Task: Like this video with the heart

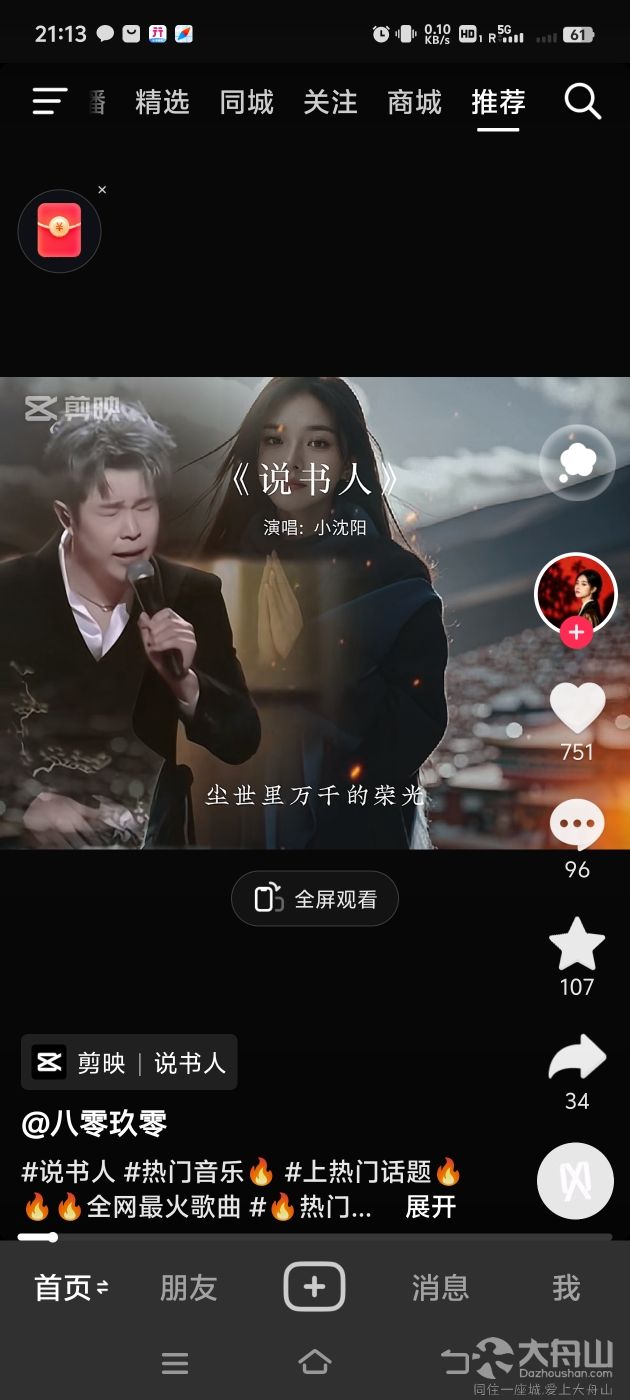Action: click(577, 708)
